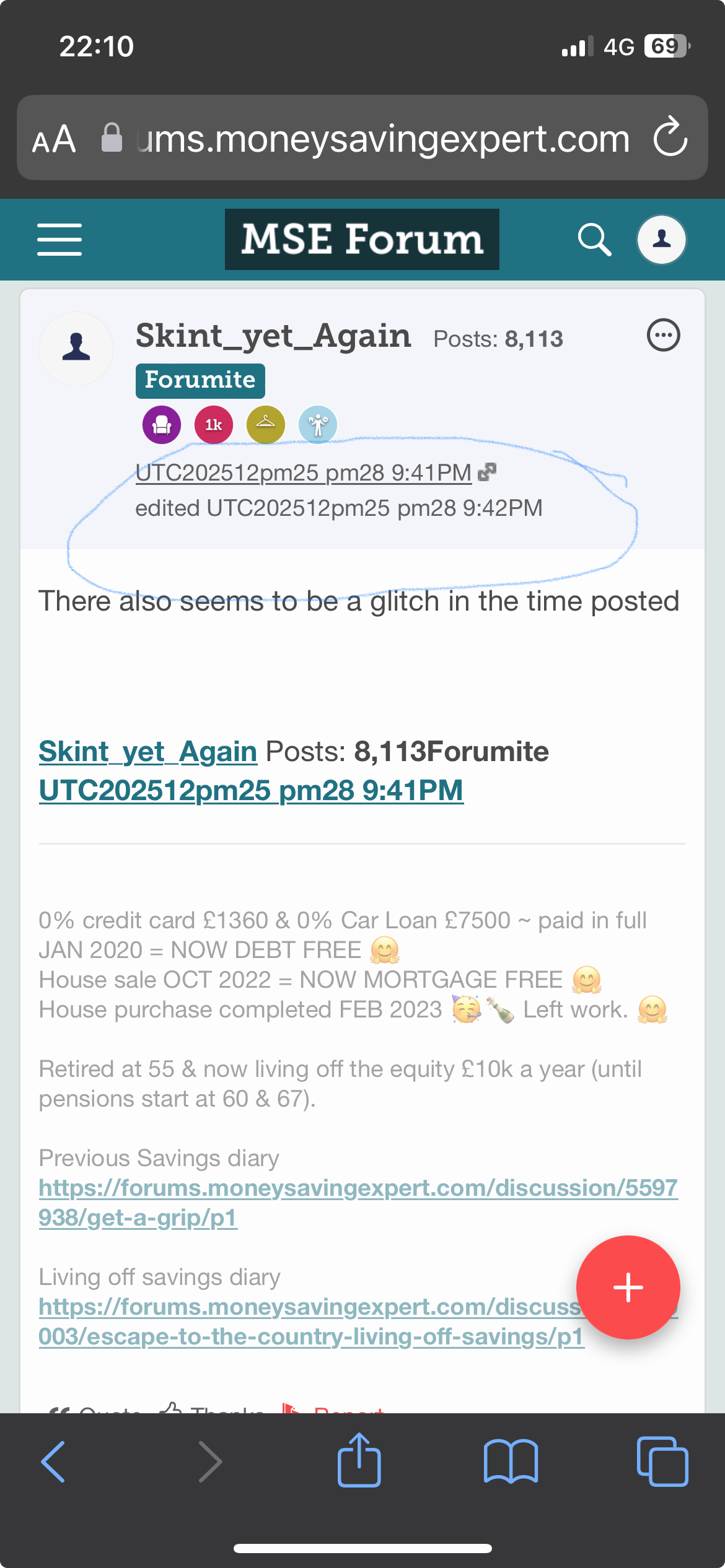Reload the page in Safari

coord(670,137)
